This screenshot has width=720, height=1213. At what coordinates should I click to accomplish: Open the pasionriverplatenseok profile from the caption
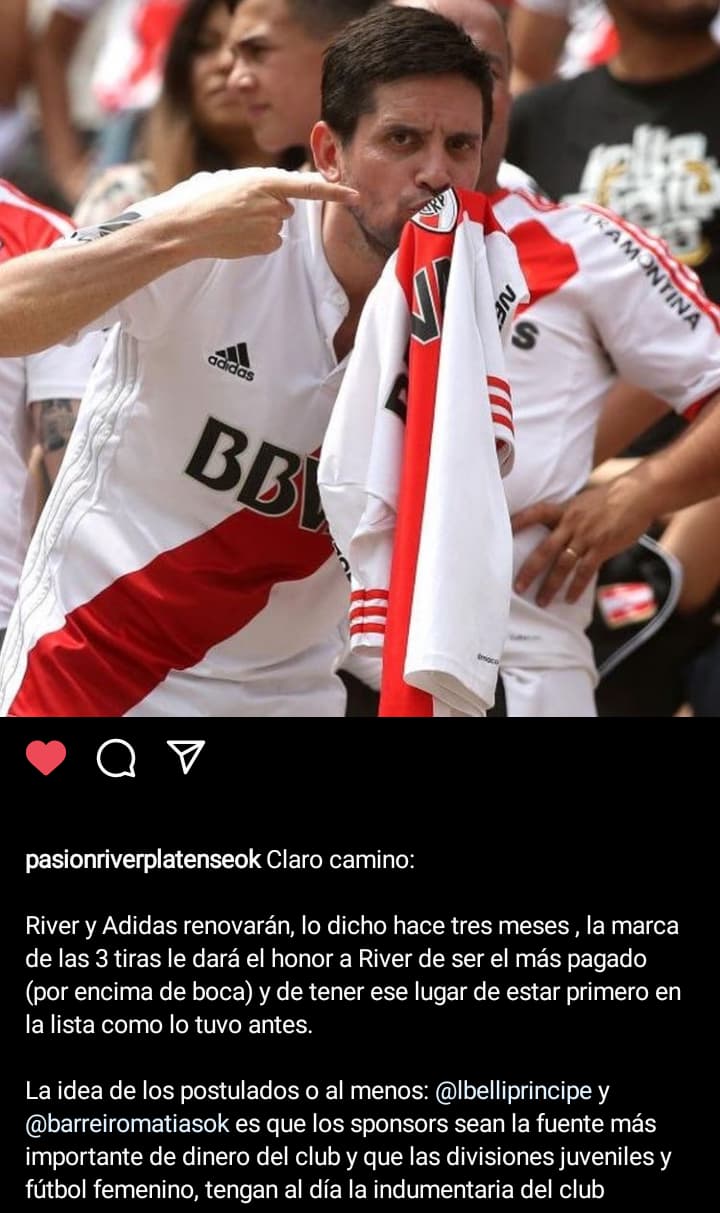143,860
